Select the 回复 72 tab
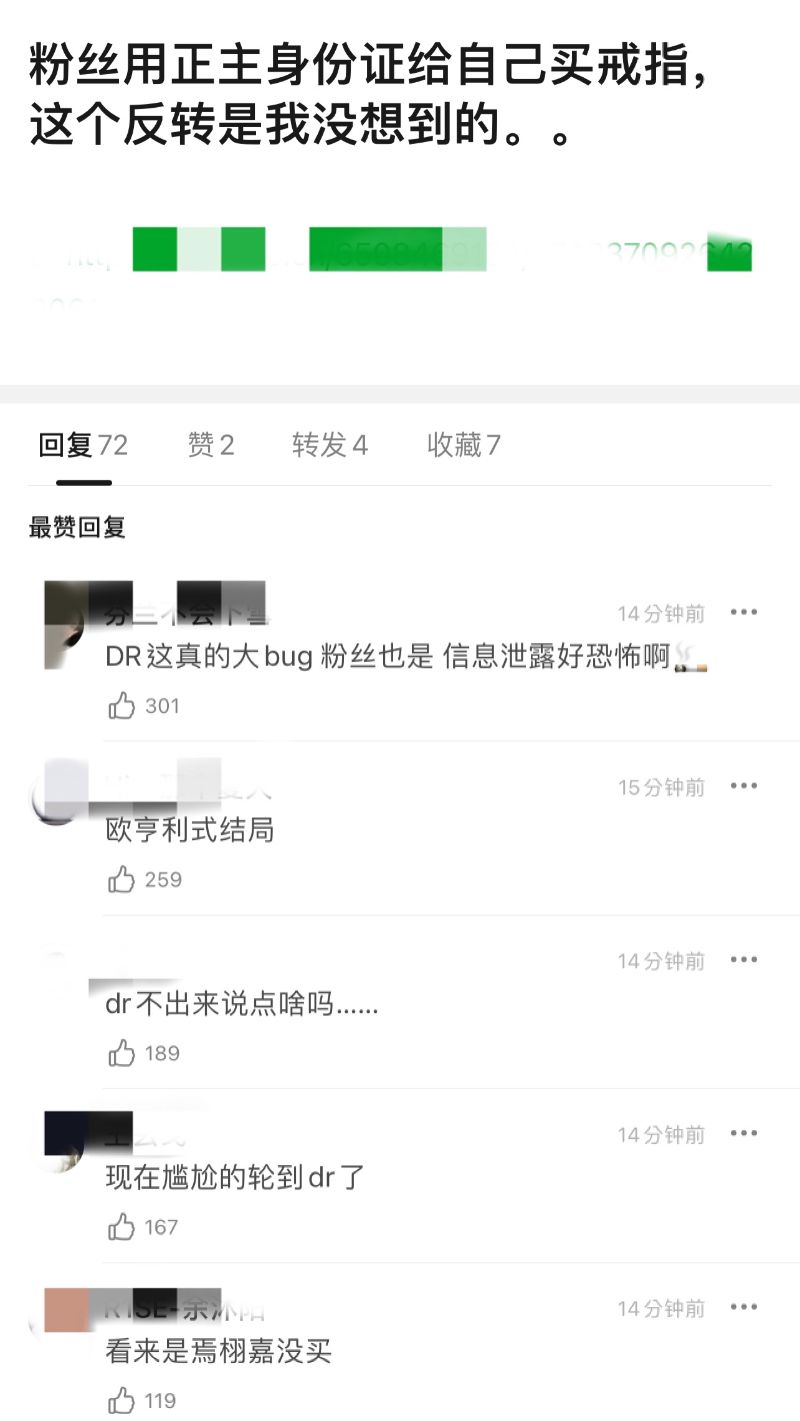 coord(83,445)
